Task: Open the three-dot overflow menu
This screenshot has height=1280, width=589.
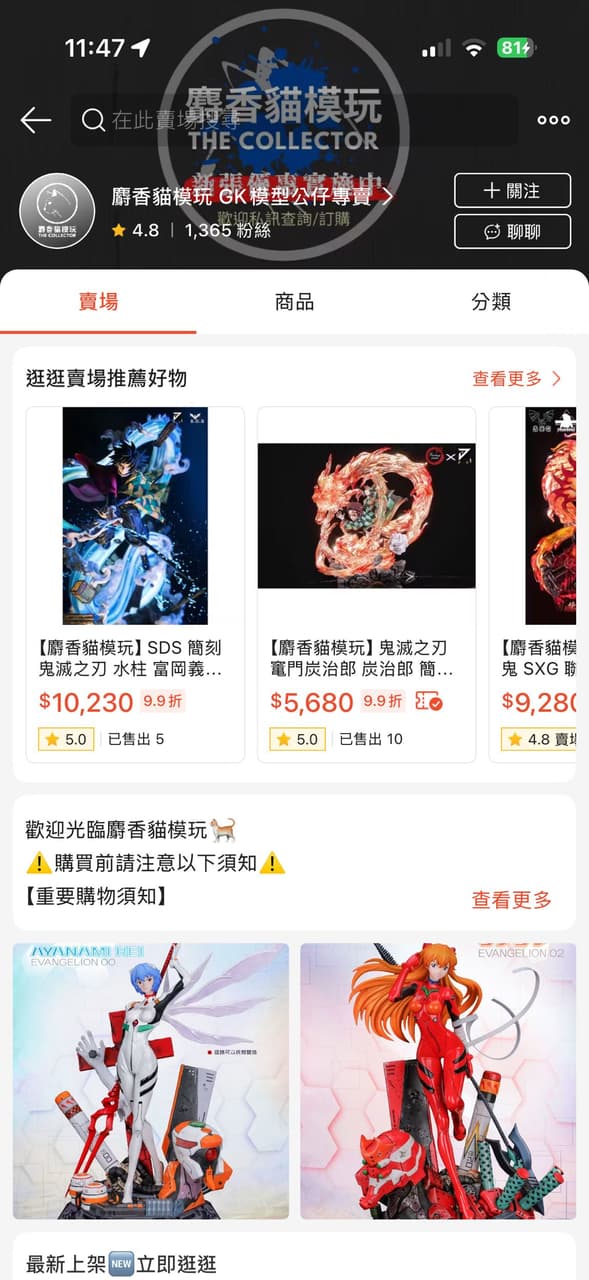Action: [553, 120]
